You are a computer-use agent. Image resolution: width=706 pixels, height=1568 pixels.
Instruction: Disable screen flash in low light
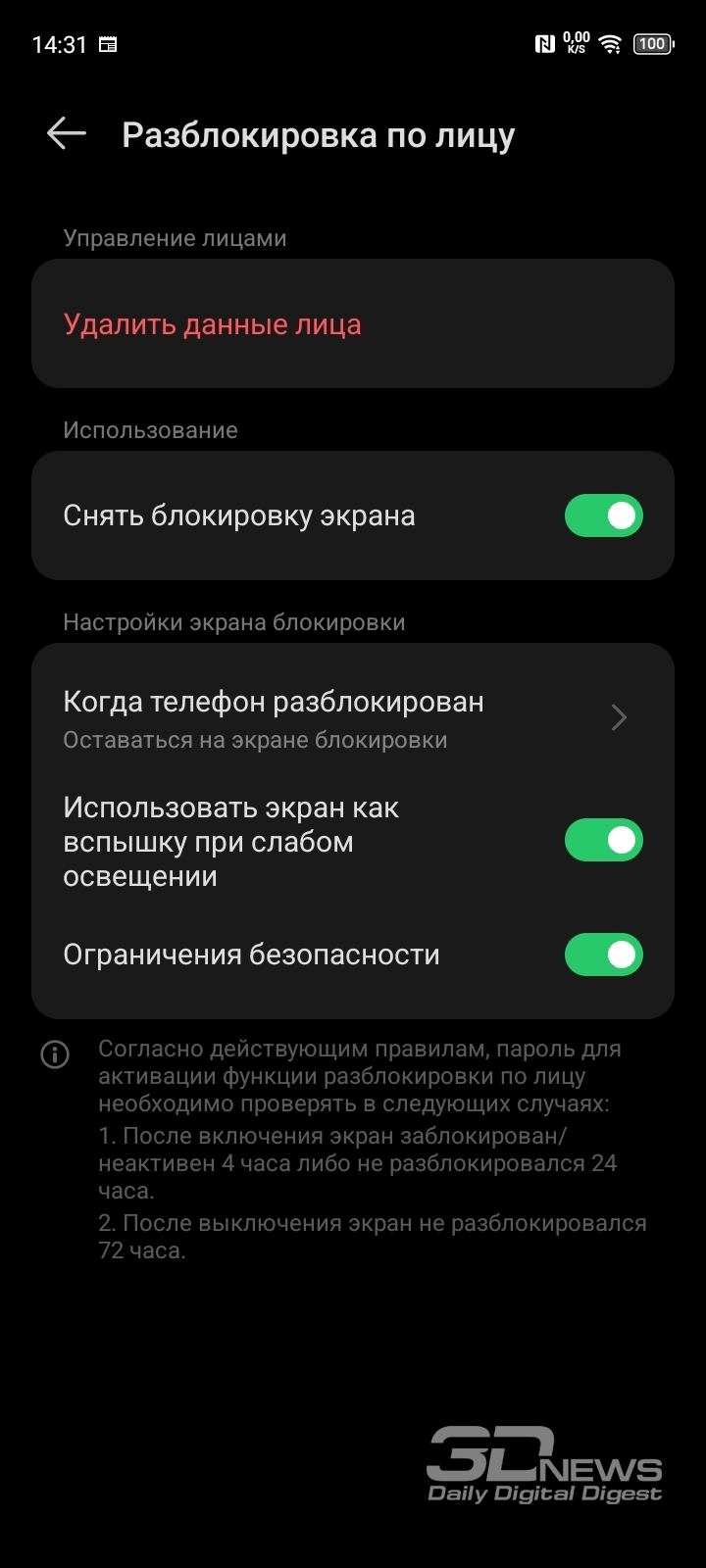[603, 841]
